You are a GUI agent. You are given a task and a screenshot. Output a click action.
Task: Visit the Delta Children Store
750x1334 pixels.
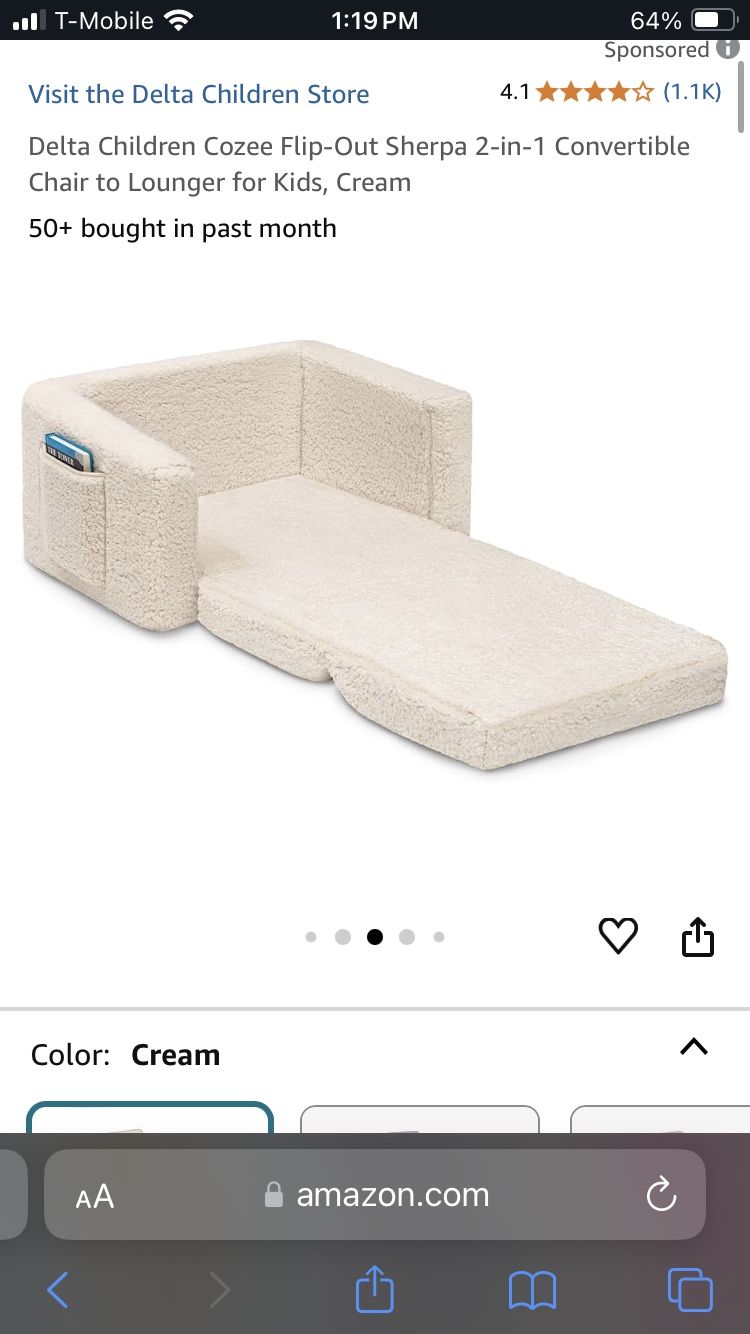(198, 93)
